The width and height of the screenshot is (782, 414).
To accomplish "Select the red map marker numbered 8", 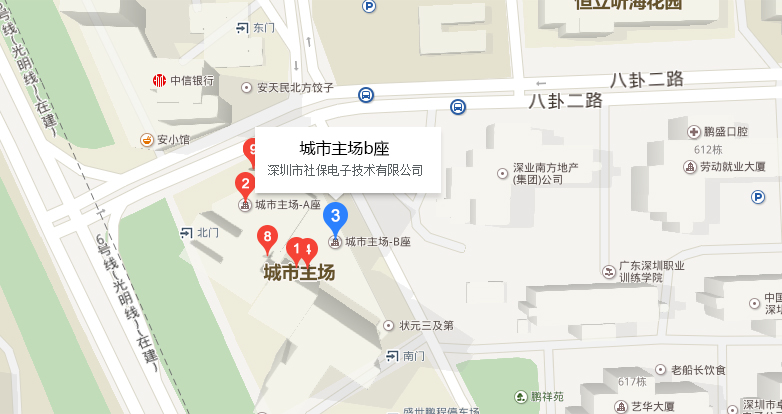I will pyautogui.click(x=266, y=238).
